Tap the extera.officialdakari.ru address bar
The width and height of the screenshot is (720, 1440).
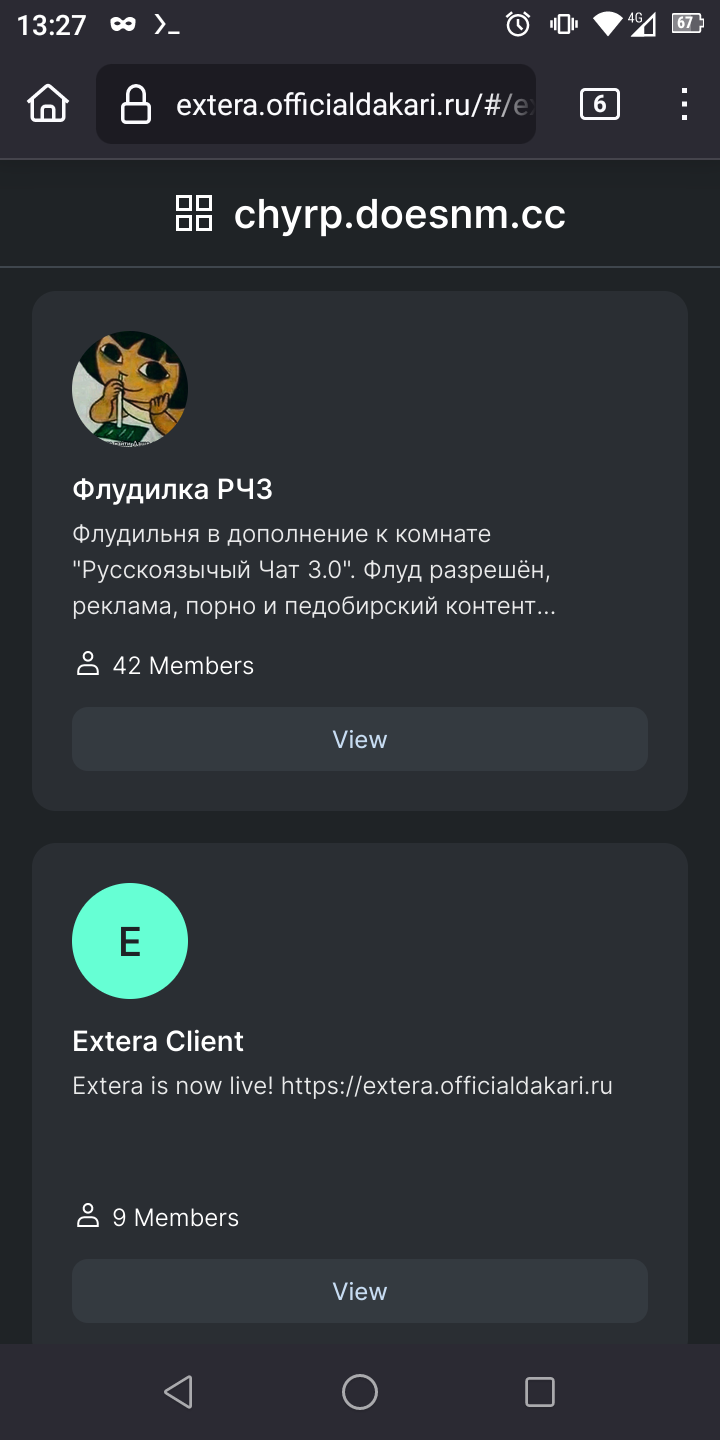pos(316,104)
